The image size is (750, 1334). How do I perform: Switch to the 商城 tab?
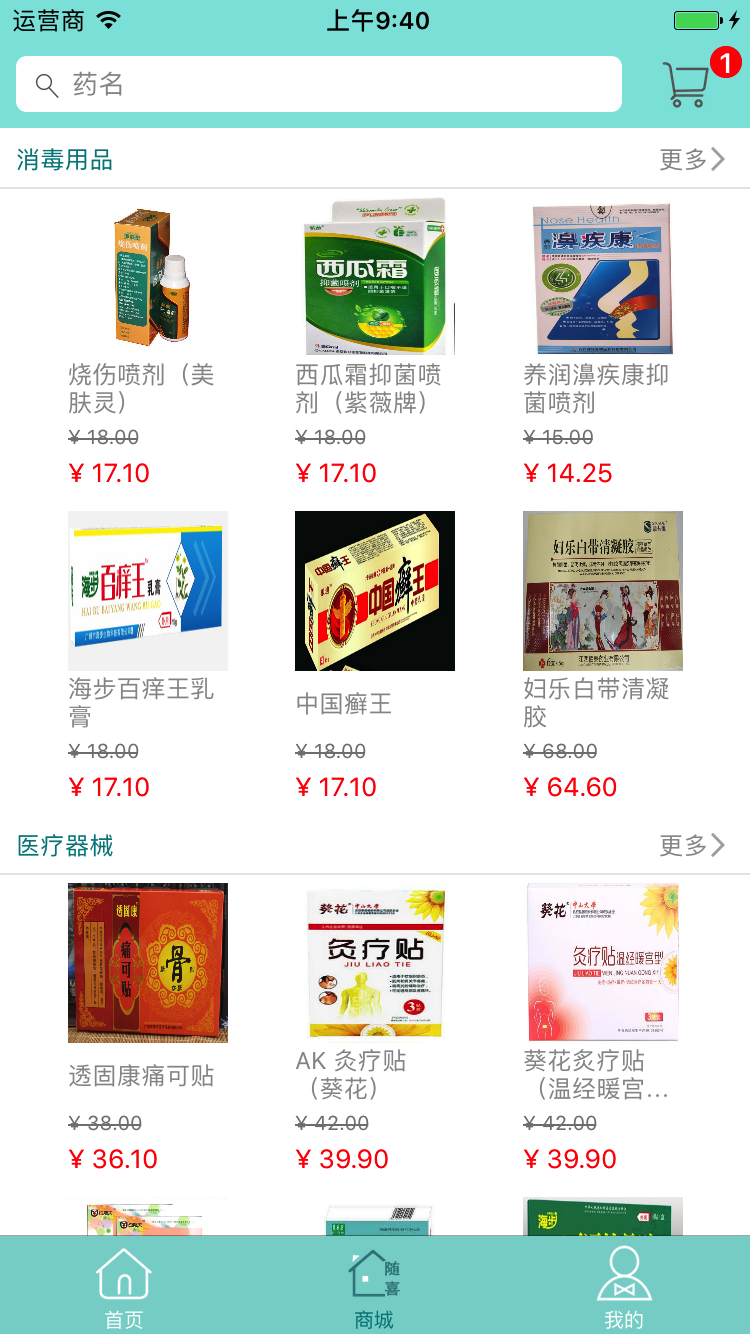(x=374, y=1287)
